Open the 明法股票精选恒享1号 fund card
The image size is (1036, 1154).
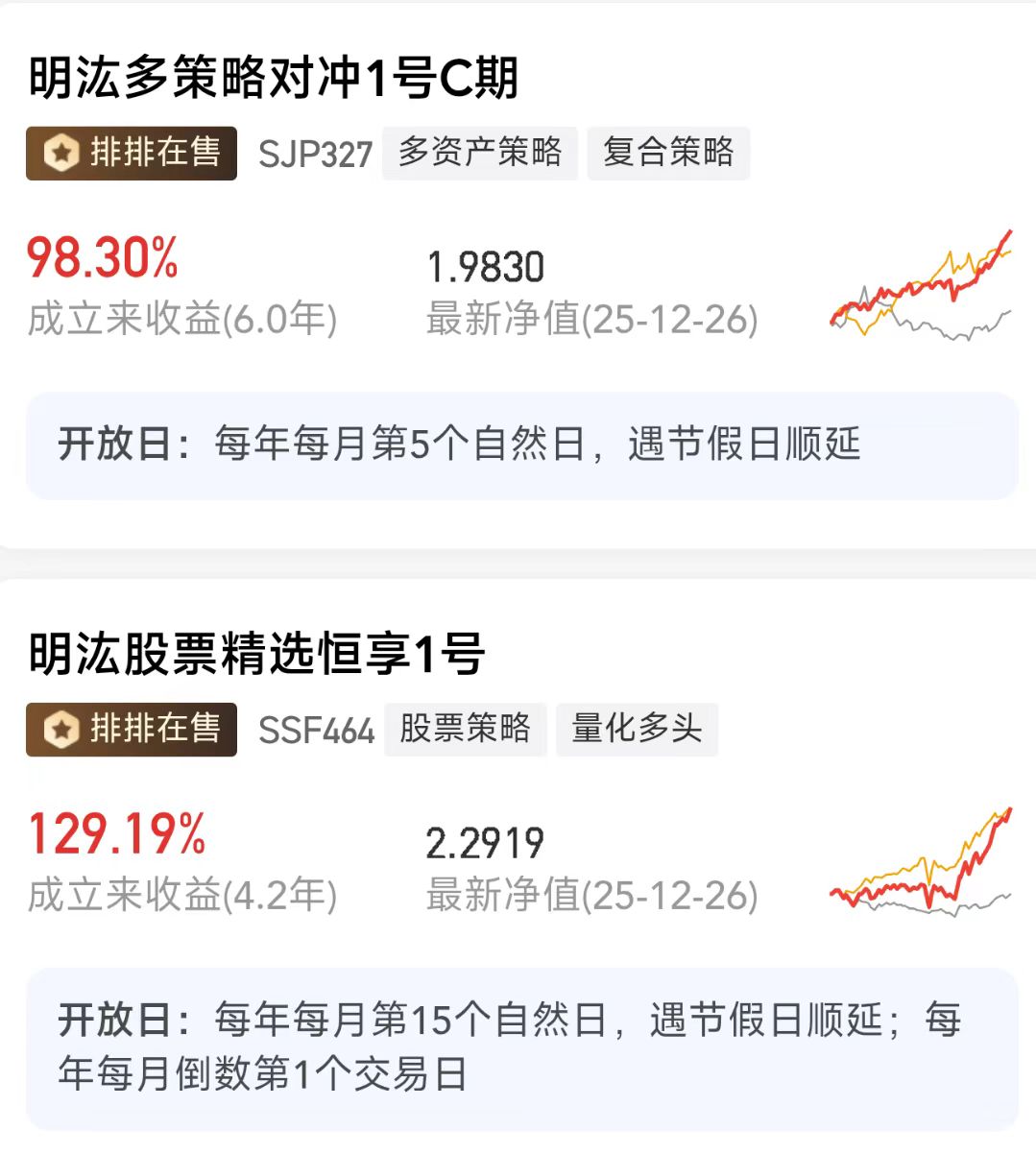257,655
